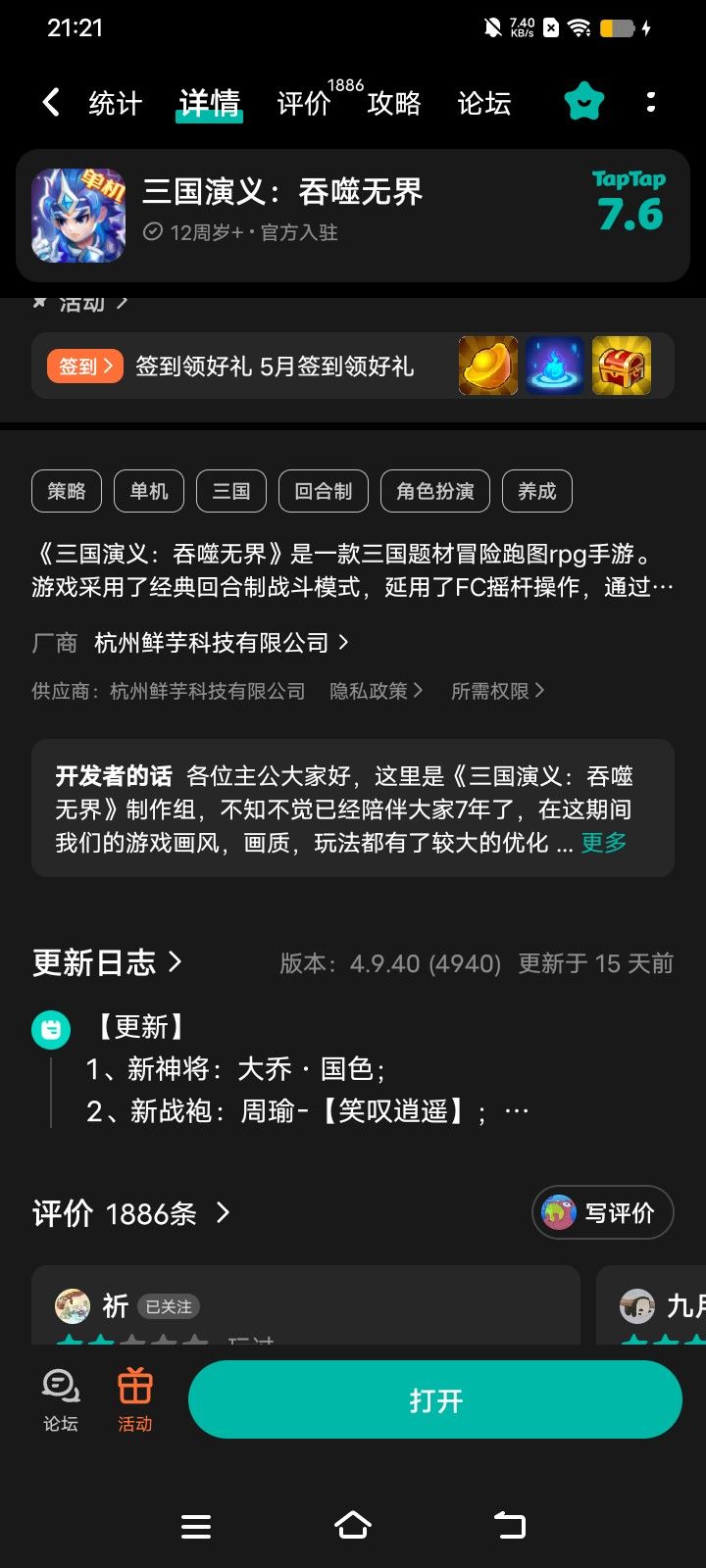Viewport: 706px width, 1568px height.
Task: Open the 论坛 section from bottom bar
Action: point(60,1399)
